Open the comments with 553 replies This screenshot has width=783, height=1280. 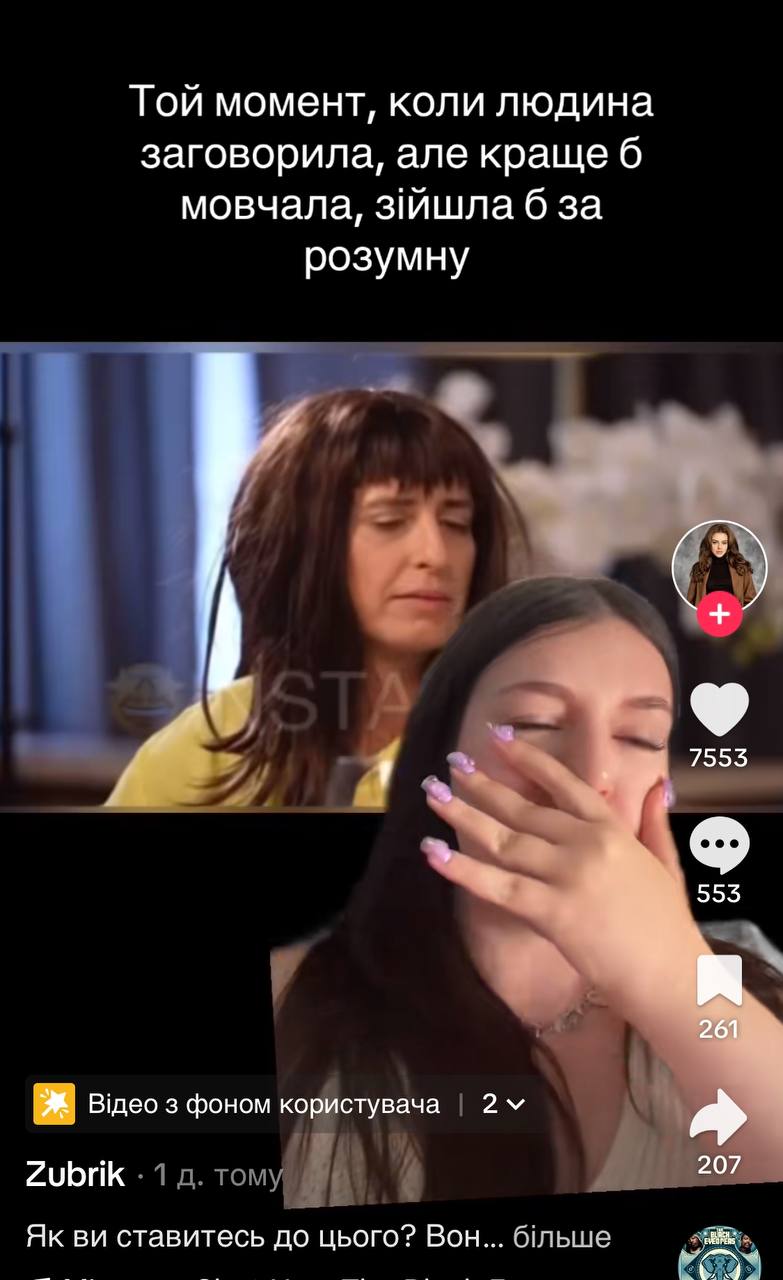tap(719, 846)
